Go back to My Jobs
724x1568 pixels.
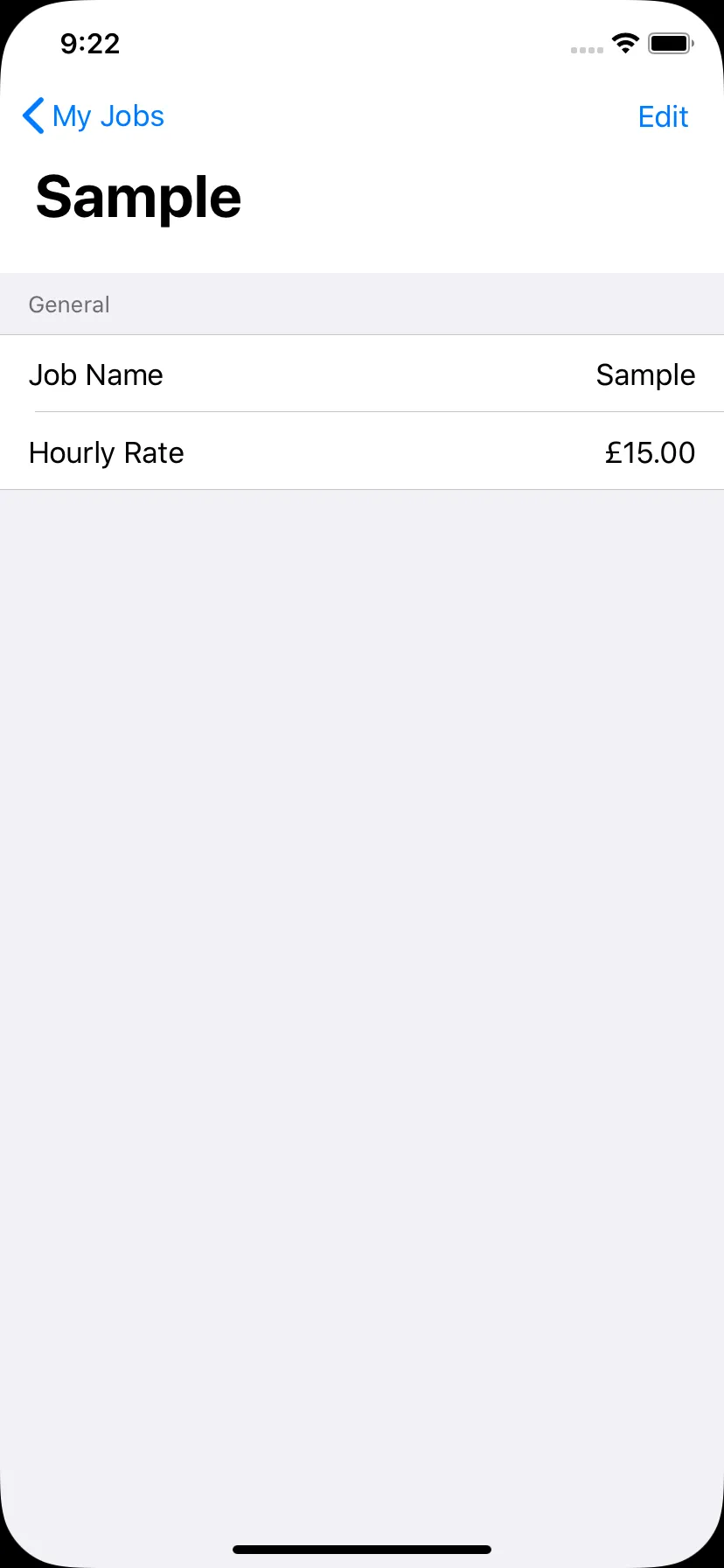click(94, 116)
